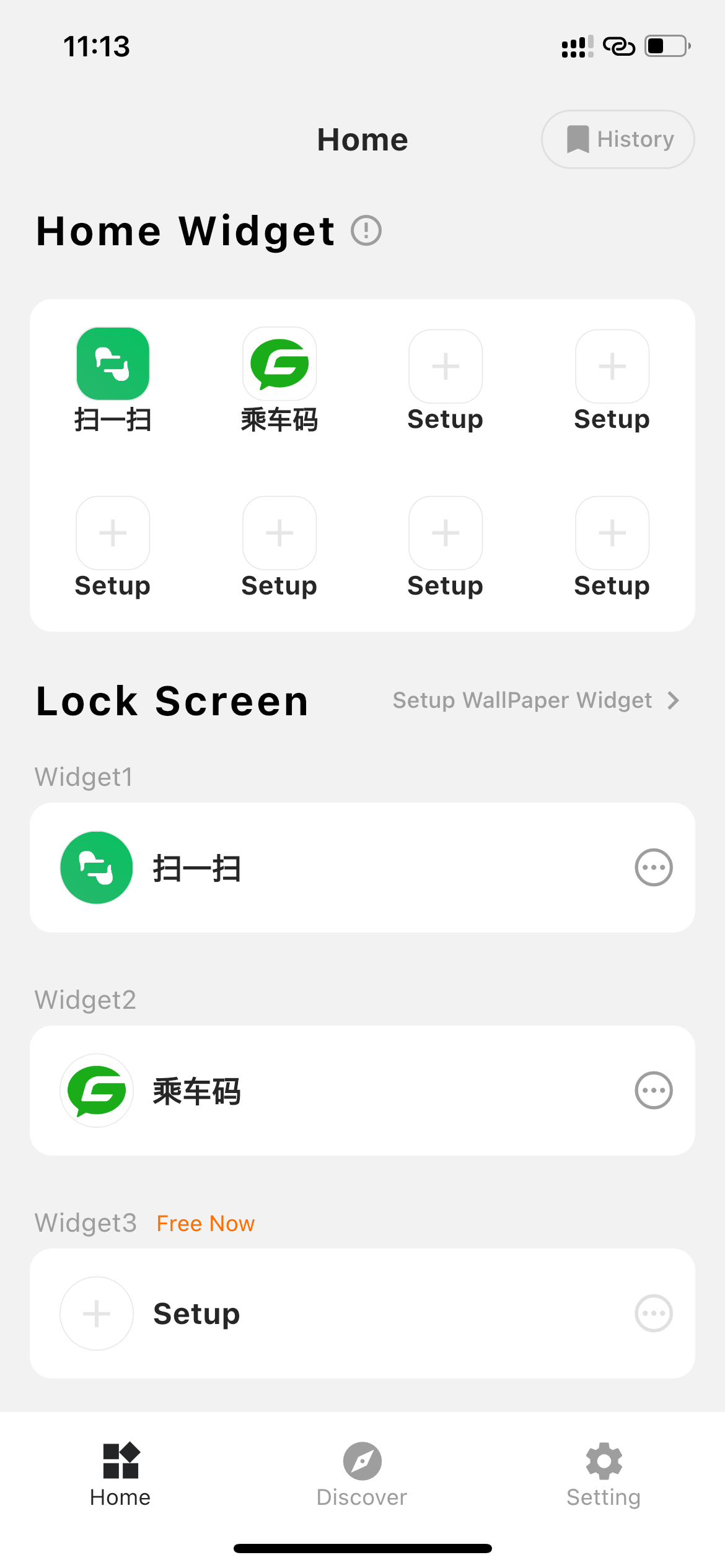Open more options for Widget1 扫一扫
This screenshot has width=725, height=1568.
(653, 868)
